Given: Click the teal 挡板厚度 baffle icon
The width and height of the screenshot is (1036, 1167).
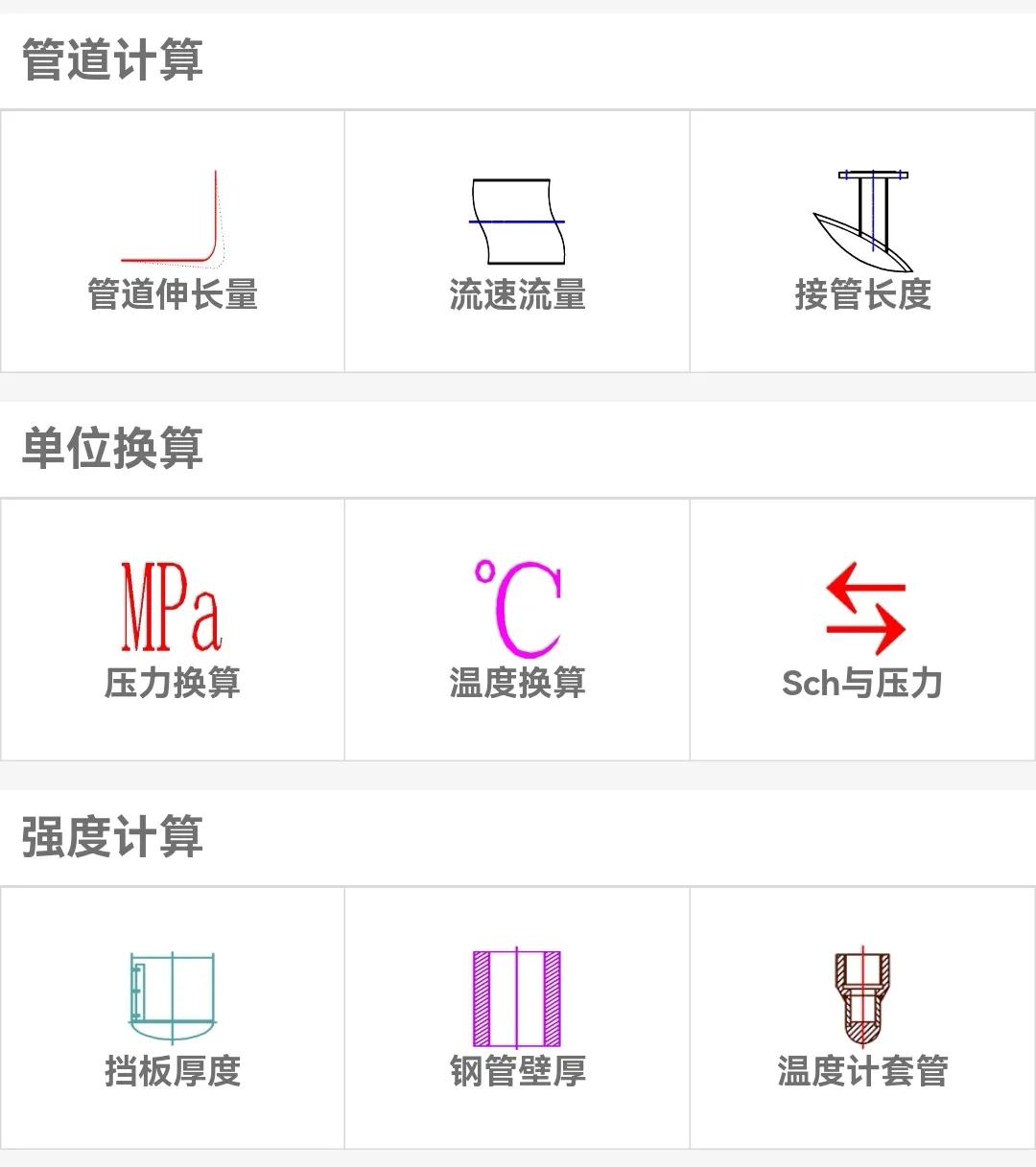Looking at the screenshot, I should coord(171,997).
